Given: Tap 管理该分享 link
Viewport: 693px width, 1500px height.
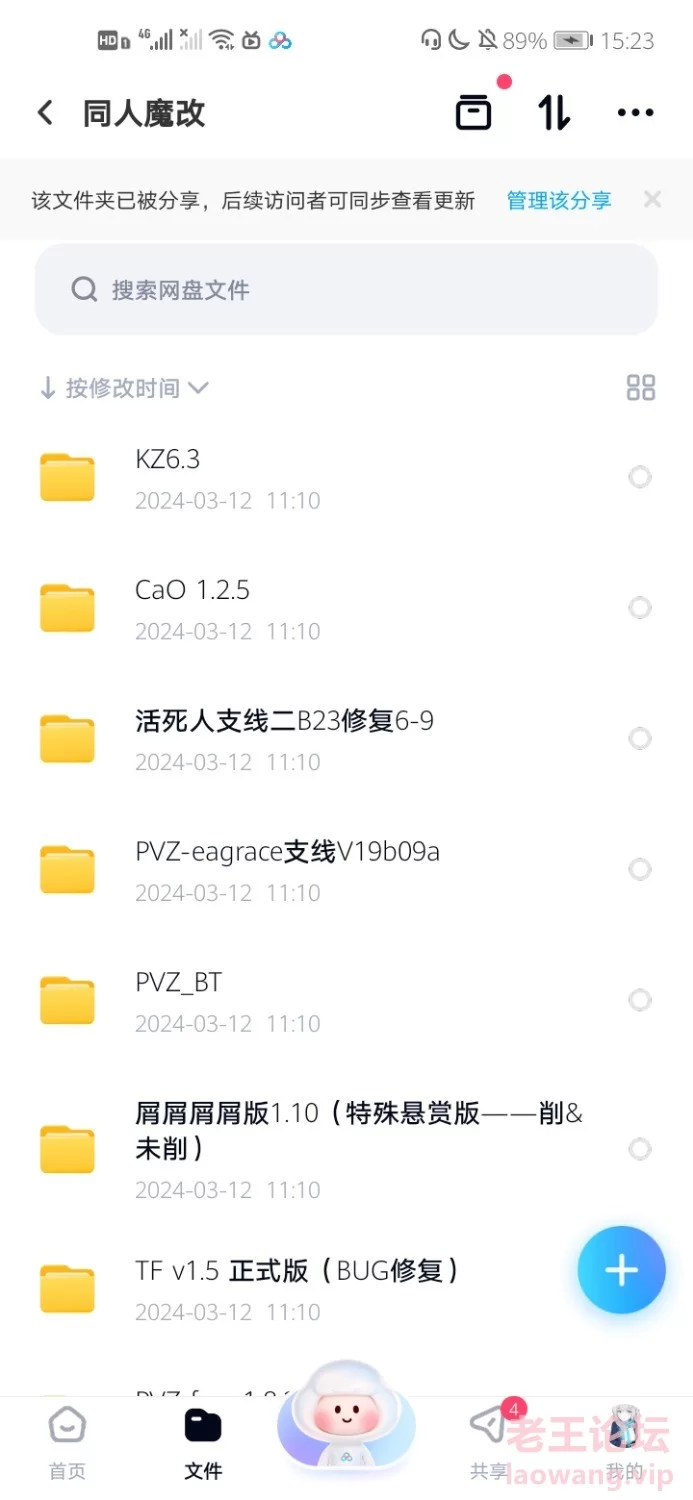Looking at the screenshot, I should (559, 200).
